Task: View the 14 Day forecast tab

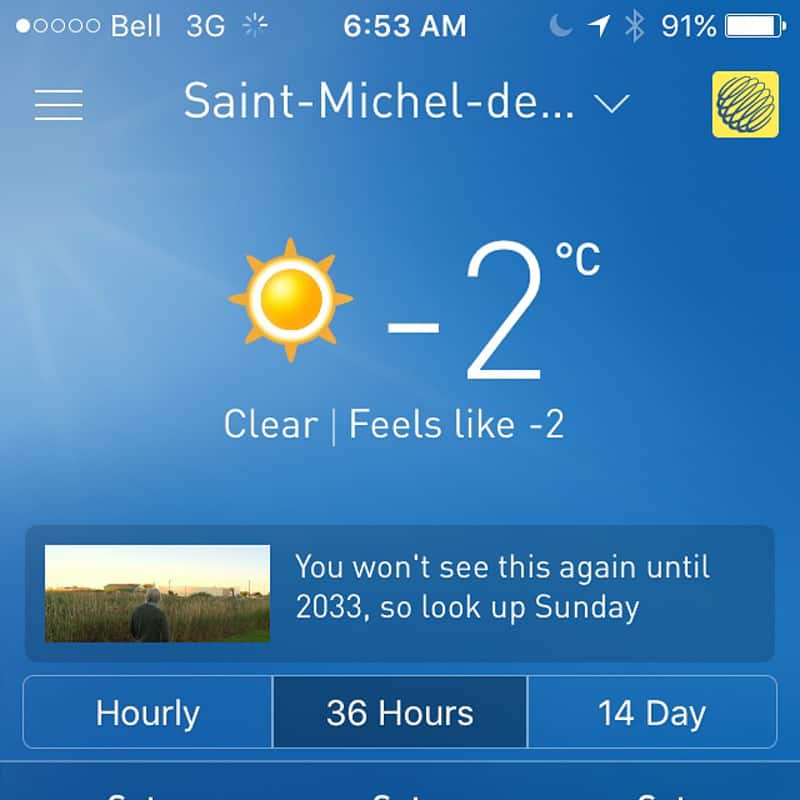Action: click(651, 713)
